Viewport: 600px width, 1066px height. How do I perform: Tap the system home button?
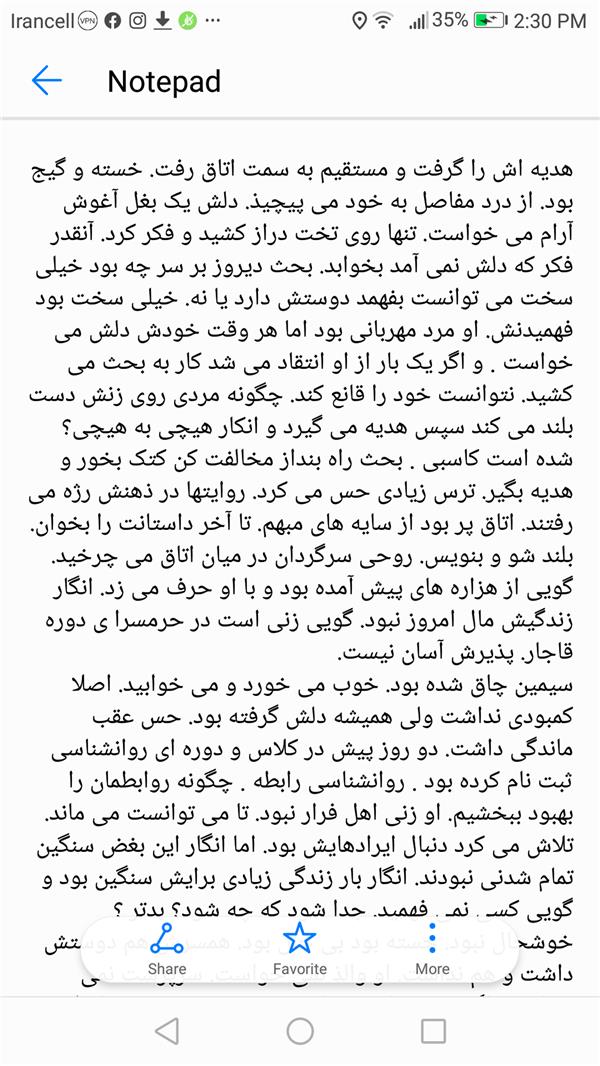(x=300, y=1031)
